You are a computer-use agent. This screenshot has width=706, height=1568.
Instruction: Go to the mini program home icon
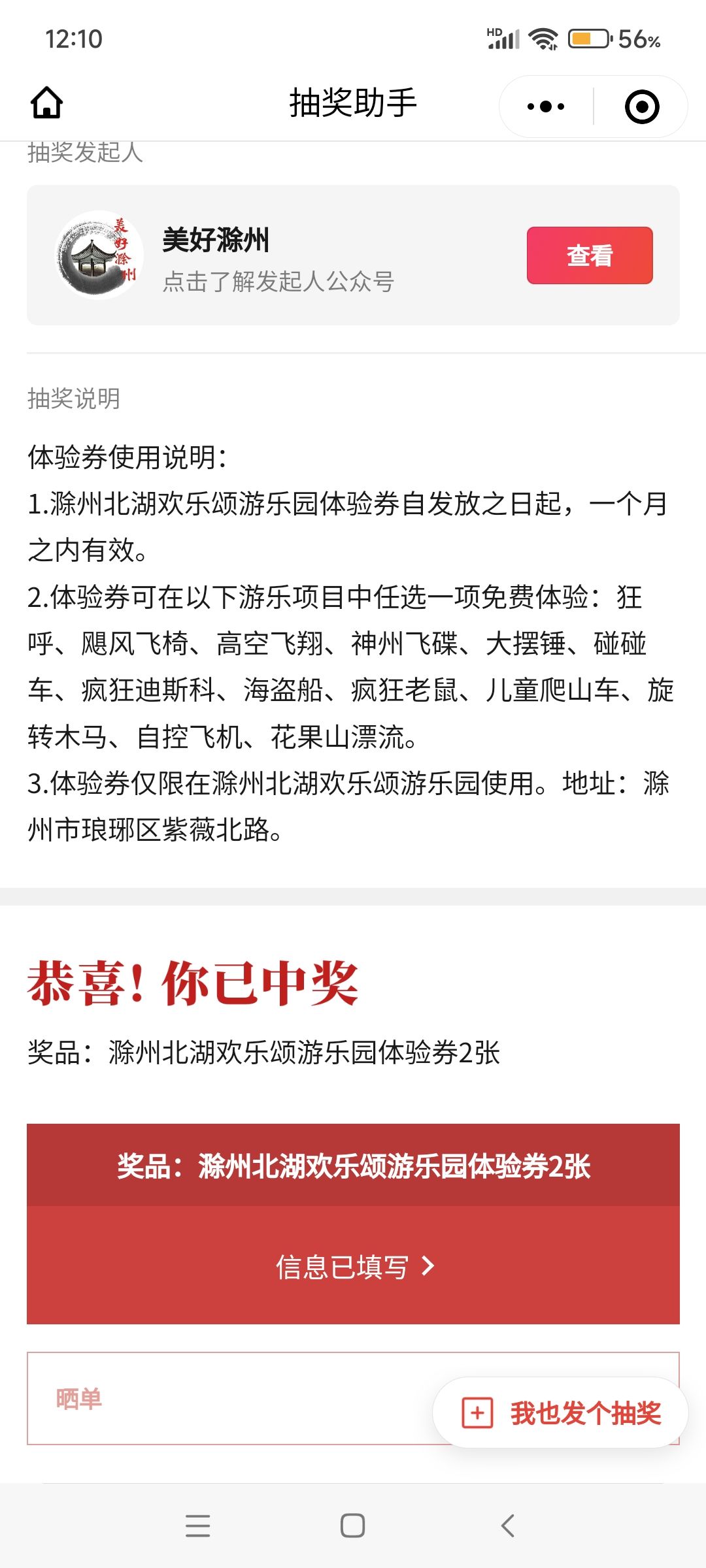click(x=46, y=103)
